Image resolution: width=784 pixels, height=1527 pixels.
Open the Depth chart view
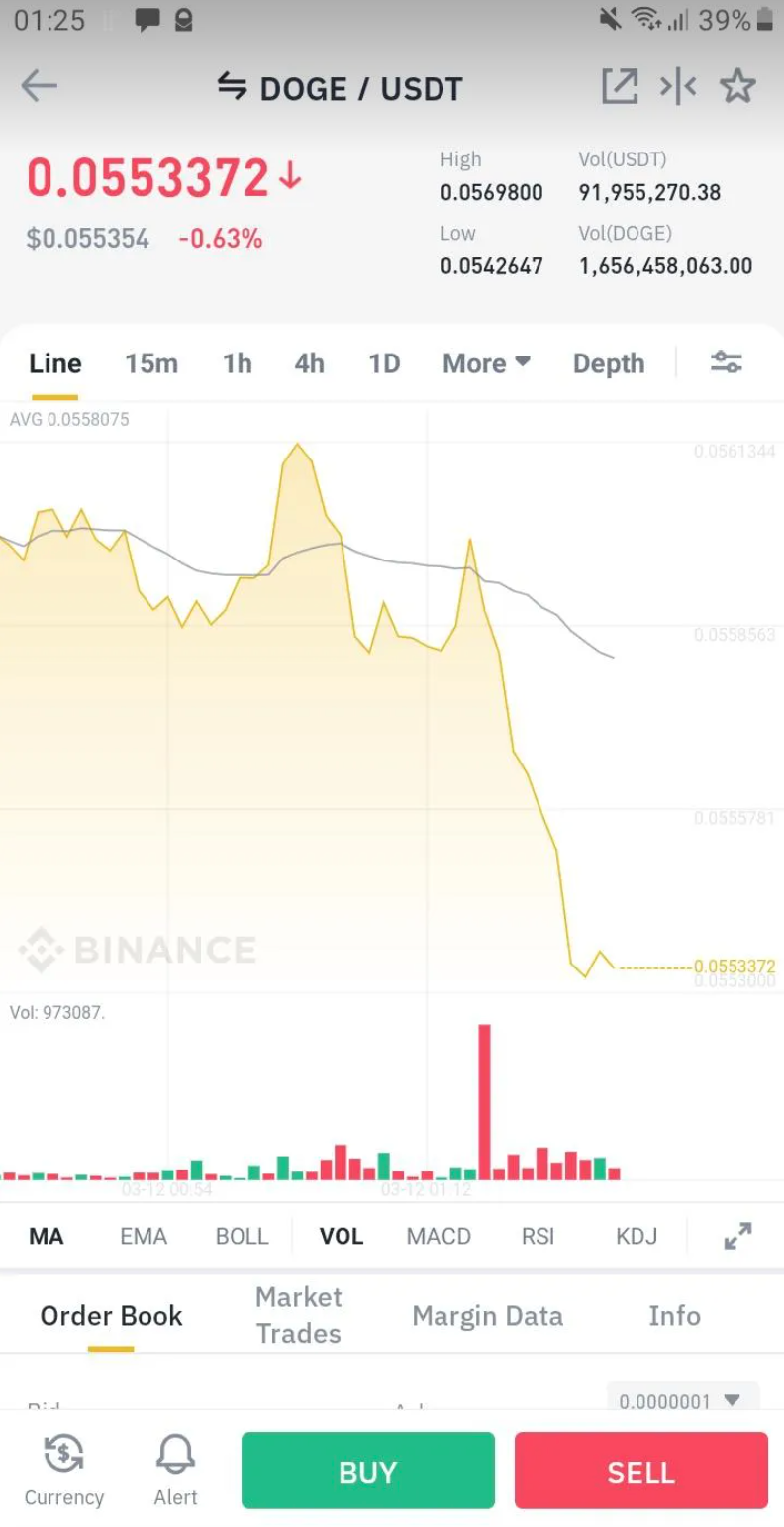pos(608,363)
